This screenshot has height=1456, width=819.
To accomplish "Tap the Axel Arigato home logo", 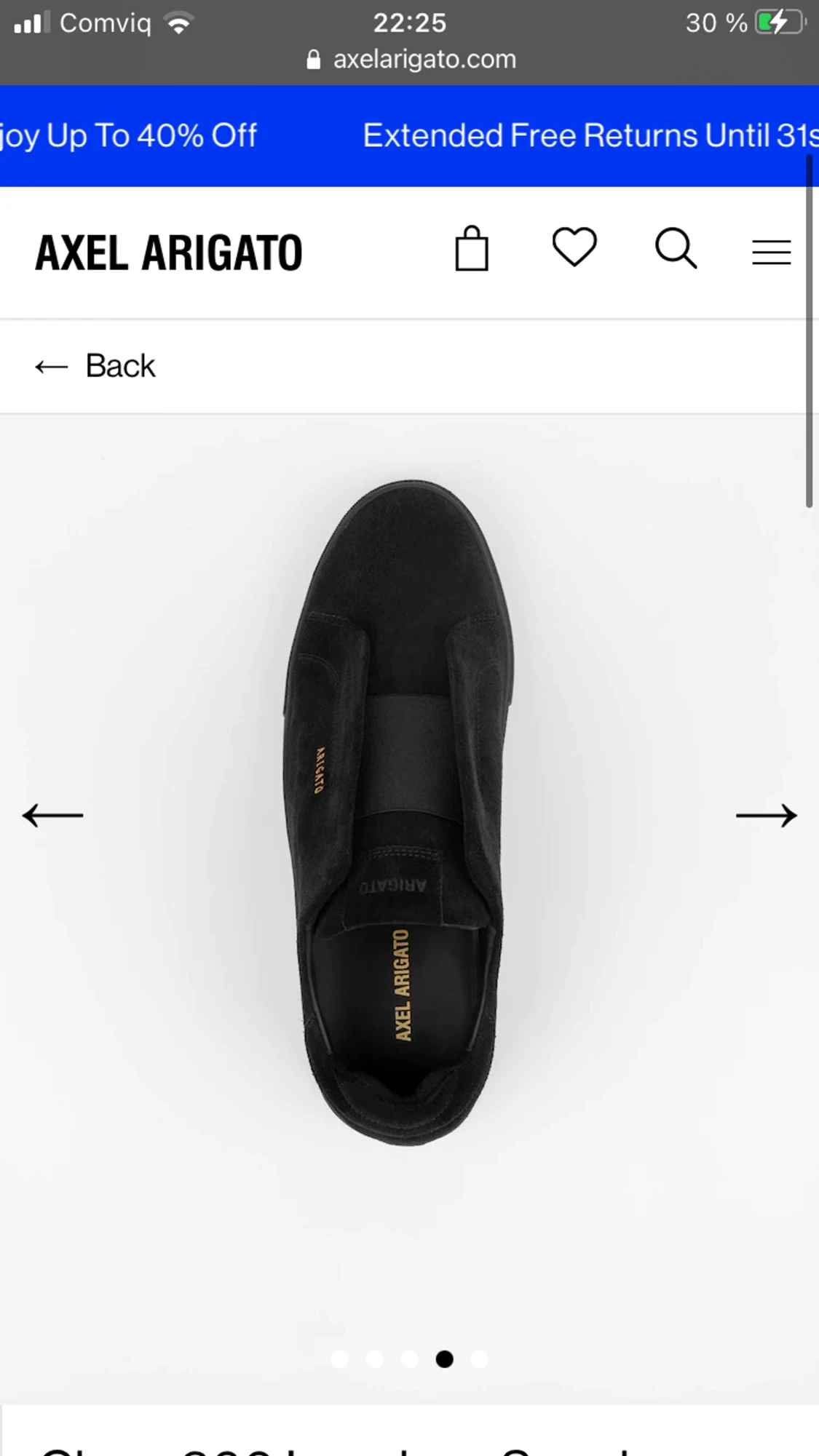I will (x=169, y=252).
